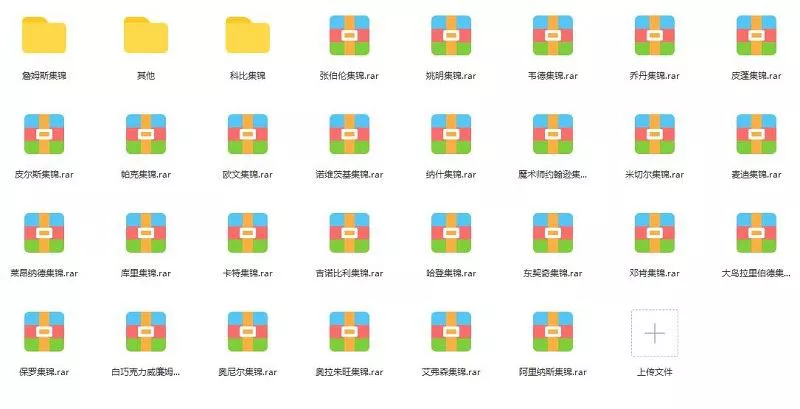Tap 奥尼尔集锦.rar file
This screenshot has height=409, width=800.
click(x=247, y=332)
